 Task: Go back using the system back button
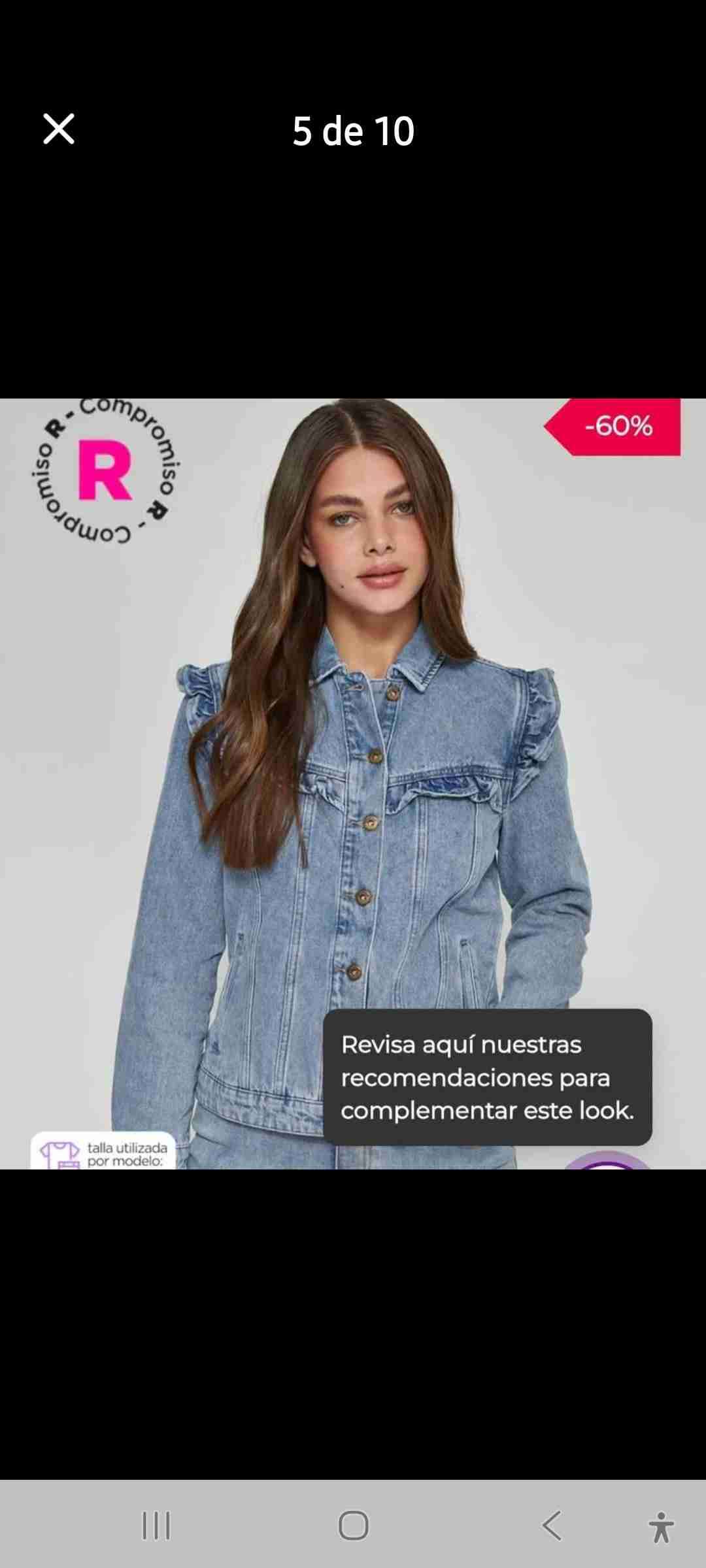(x=551, y=1526)
